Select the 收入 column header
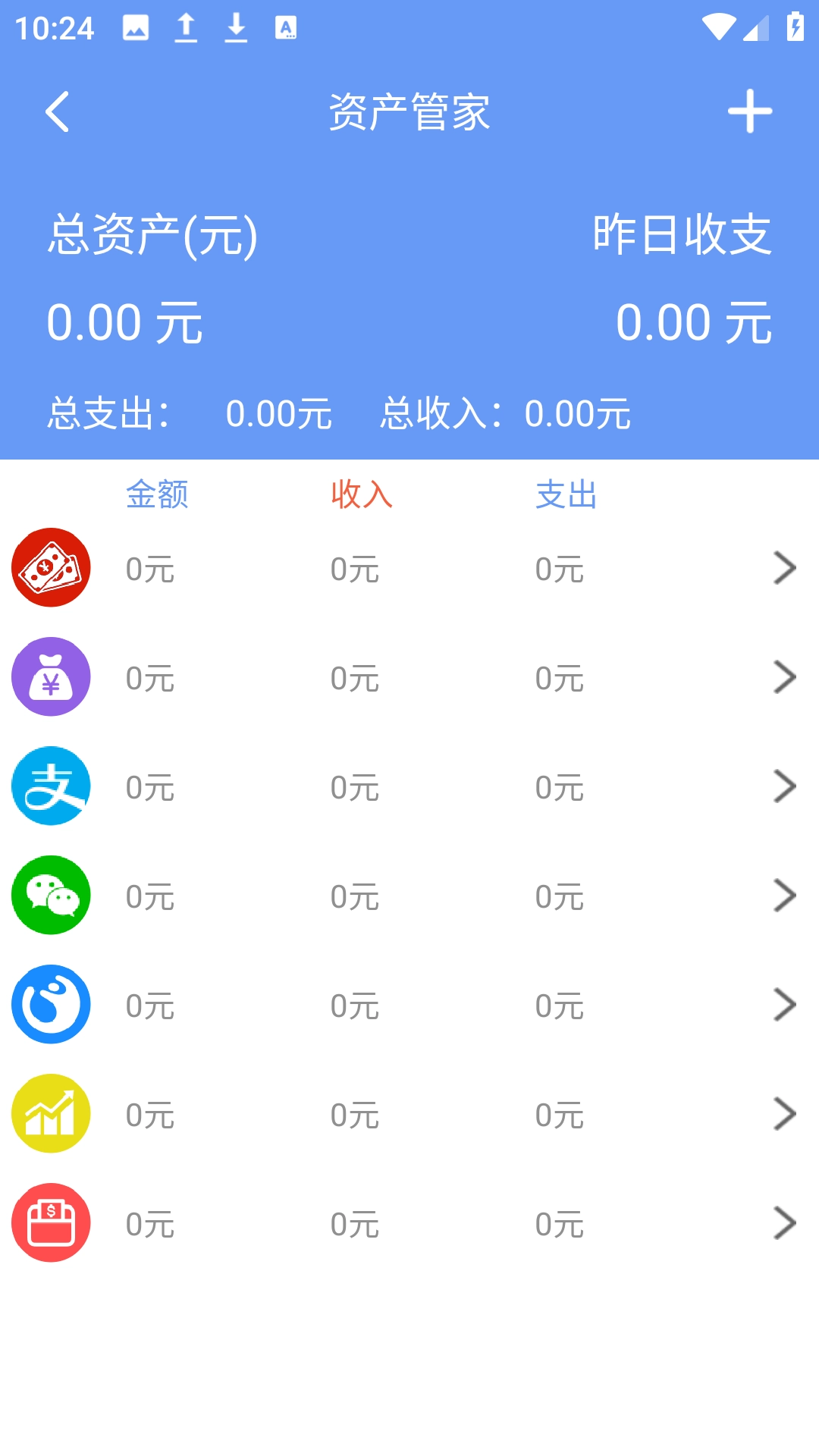 coord(361,497)
